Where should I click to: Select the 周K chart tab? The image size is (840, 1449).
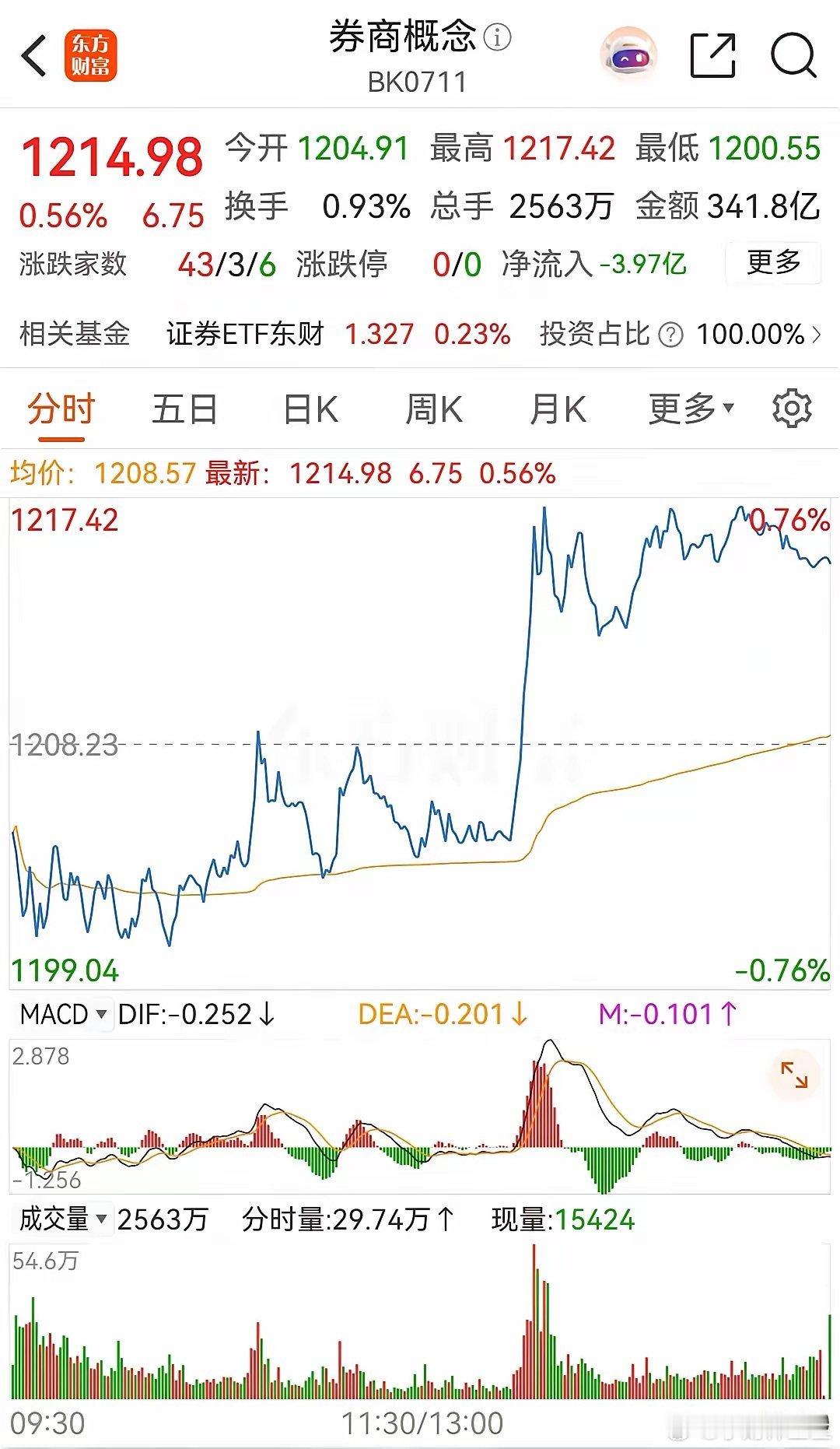tap(433, 409)
